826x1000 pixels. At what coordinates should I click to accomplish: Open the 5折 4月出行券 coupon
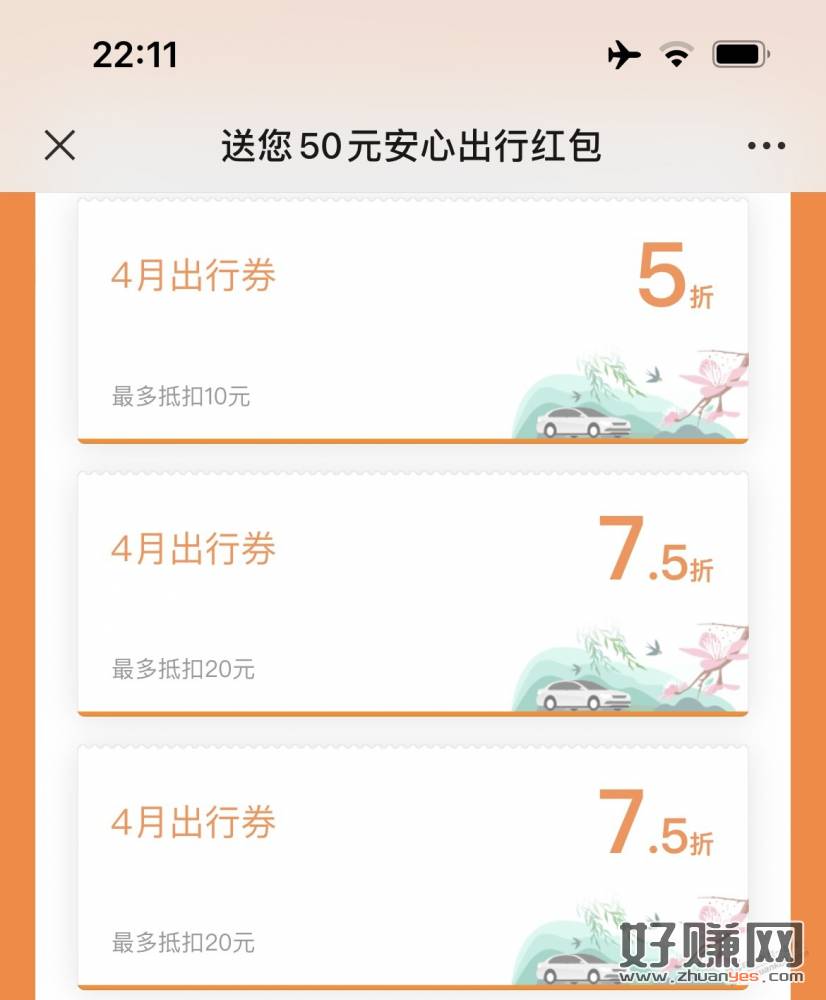coord(412,320)
